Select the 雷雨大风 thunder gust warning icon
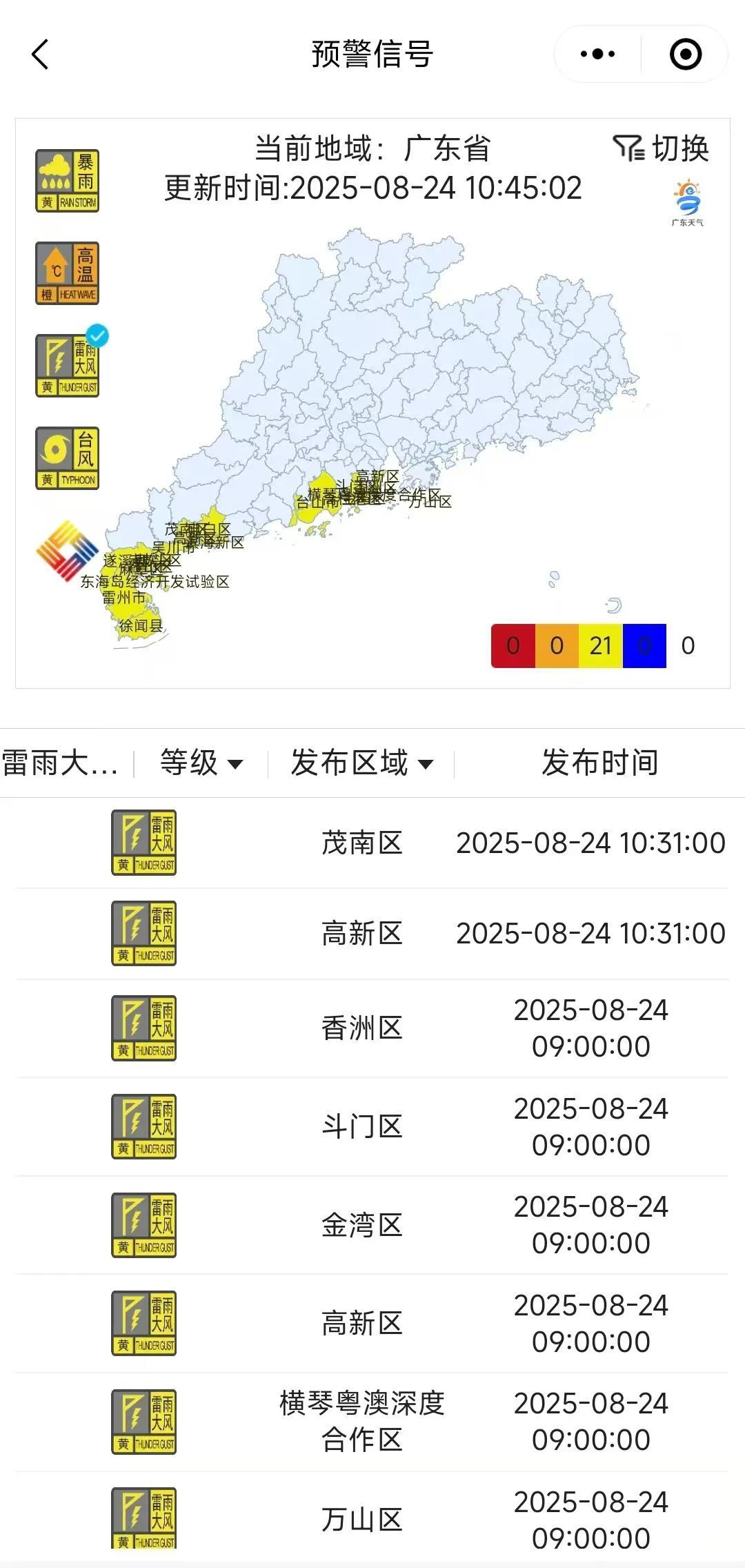The width and height of the screenshot is (745, 1568). 67,365
